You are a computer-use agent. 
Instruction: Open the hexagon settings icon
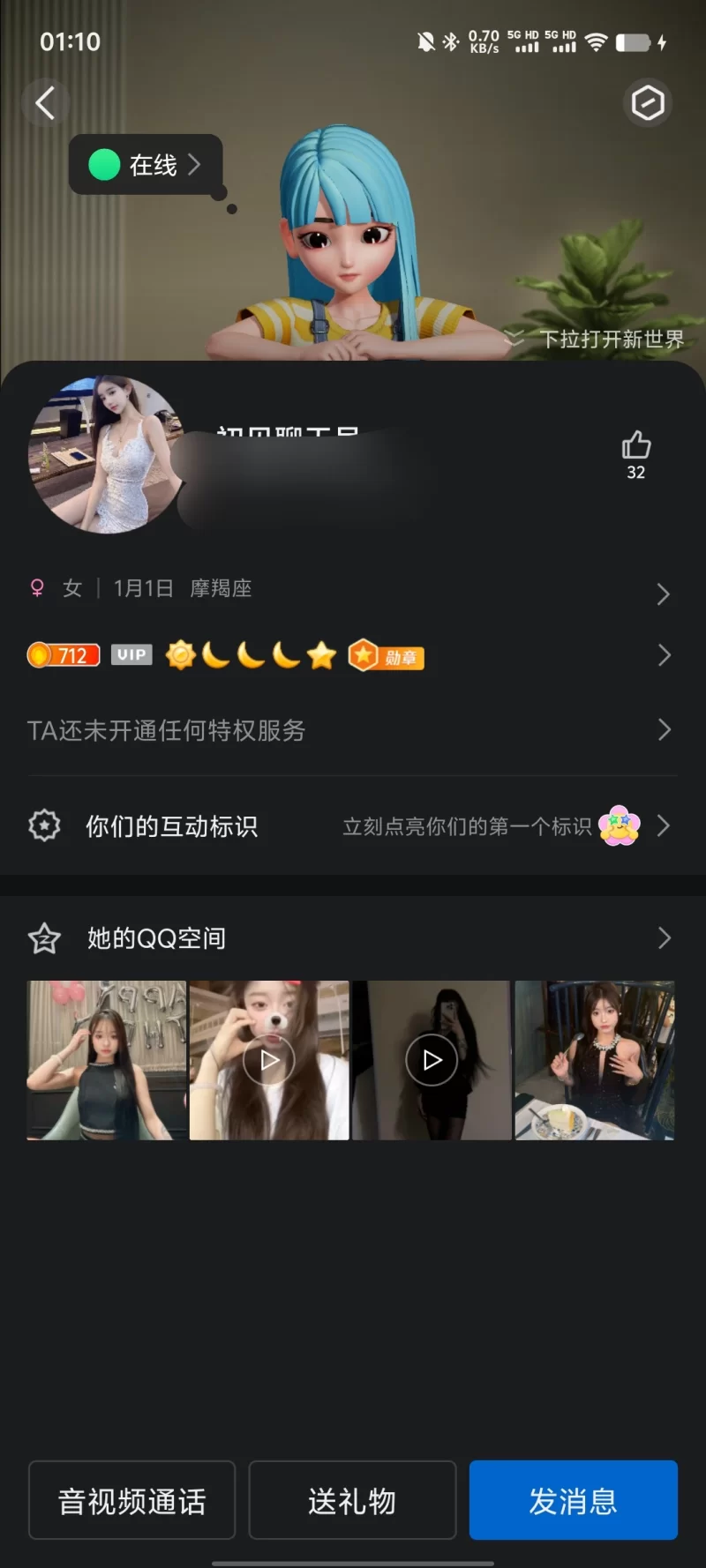[x=648, y=103]
